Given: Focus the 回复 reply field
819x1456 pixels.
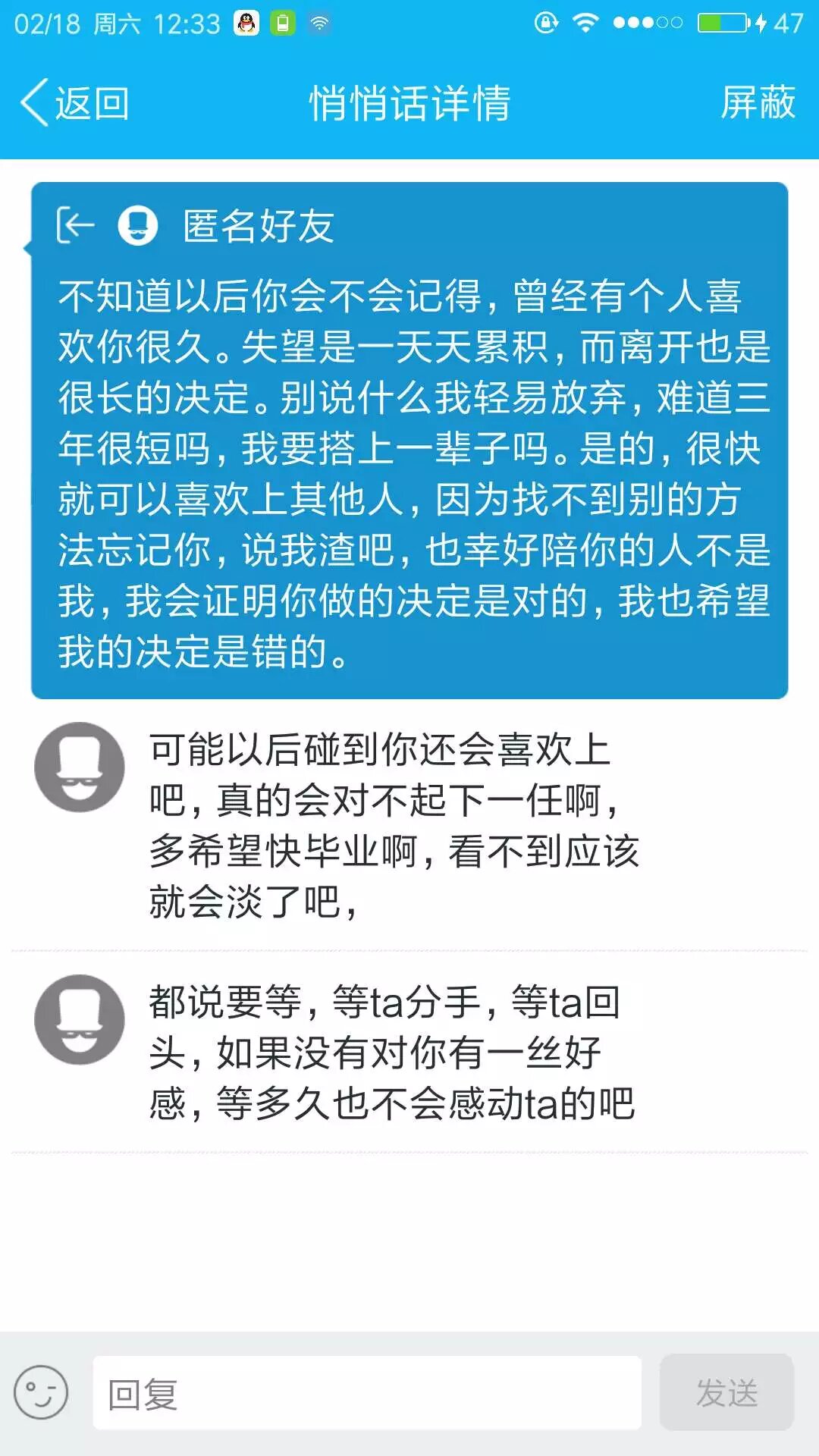Looking at the screenshot, I should click(x=367, y=1394).
